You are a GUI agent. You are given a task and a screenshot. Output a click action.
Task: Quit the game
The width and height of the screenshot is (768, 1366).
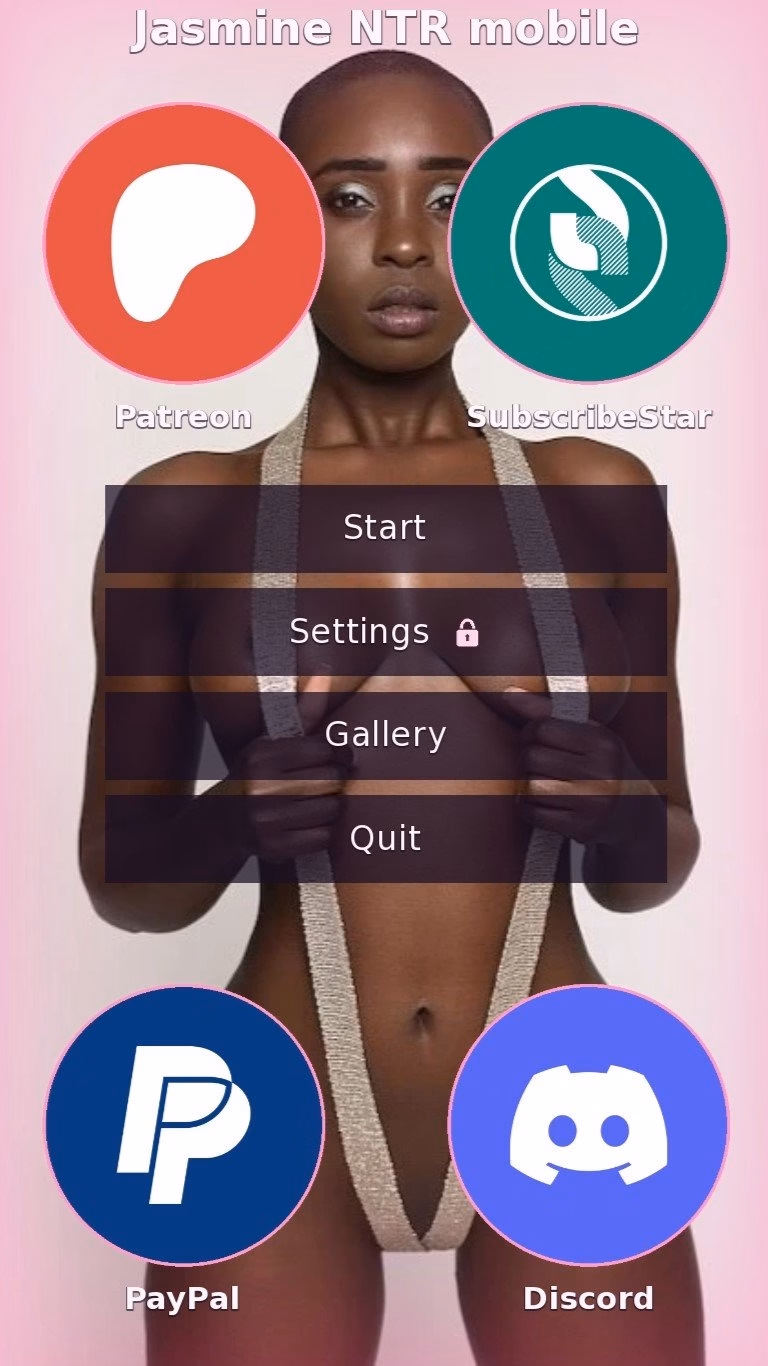click(x=385, y=838)
